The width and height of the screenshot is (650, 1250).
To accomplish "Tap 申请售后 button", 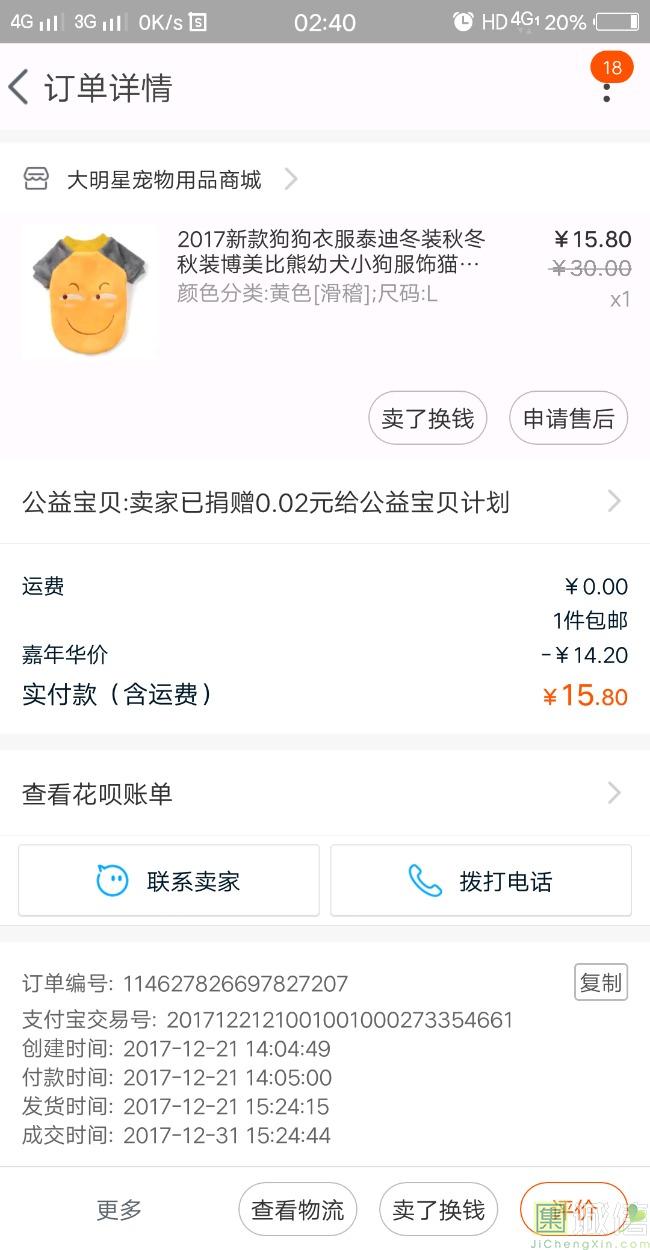I will click(568, 418).
